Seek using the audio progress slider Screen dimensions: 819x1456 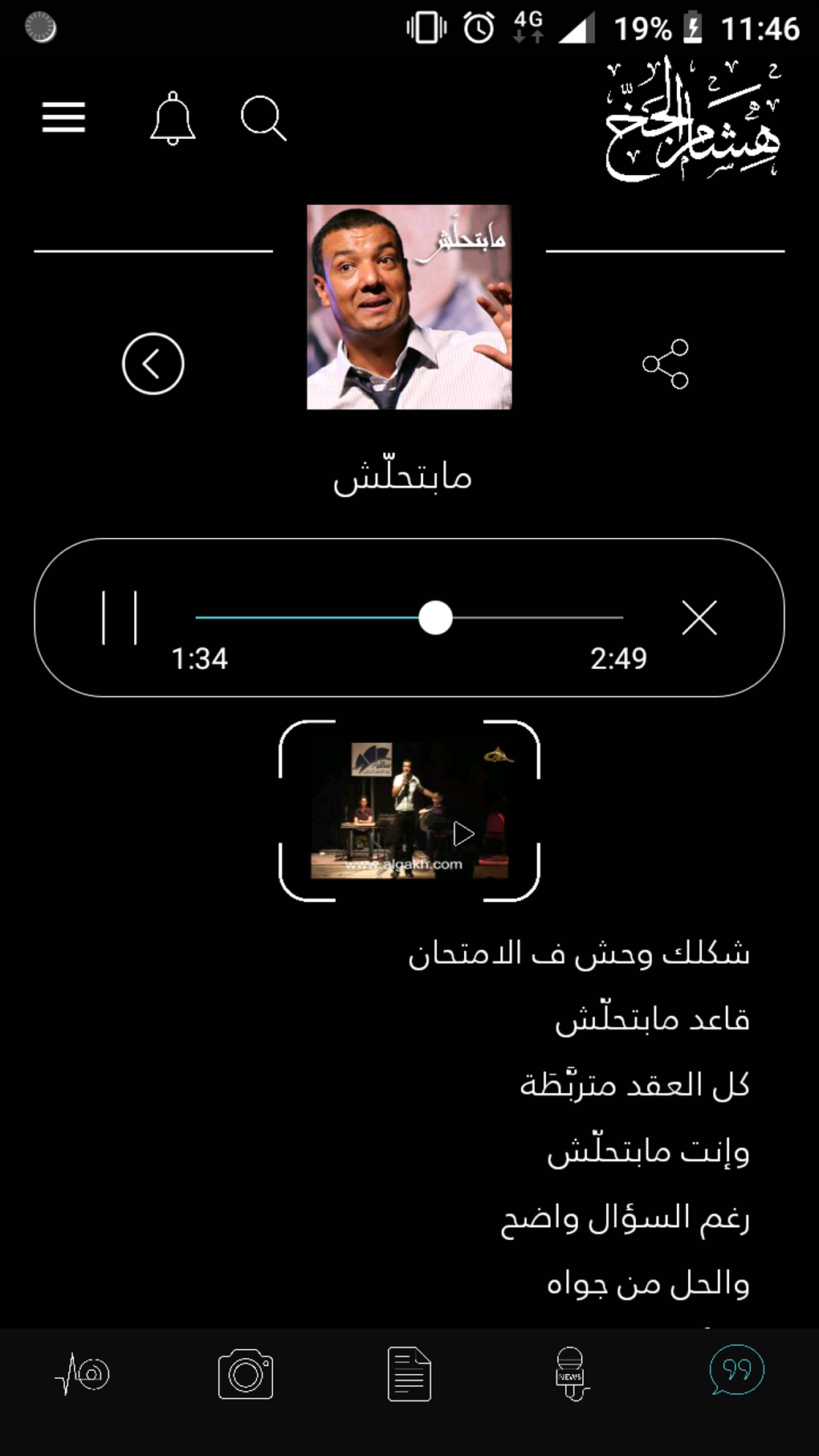[435, 618]
